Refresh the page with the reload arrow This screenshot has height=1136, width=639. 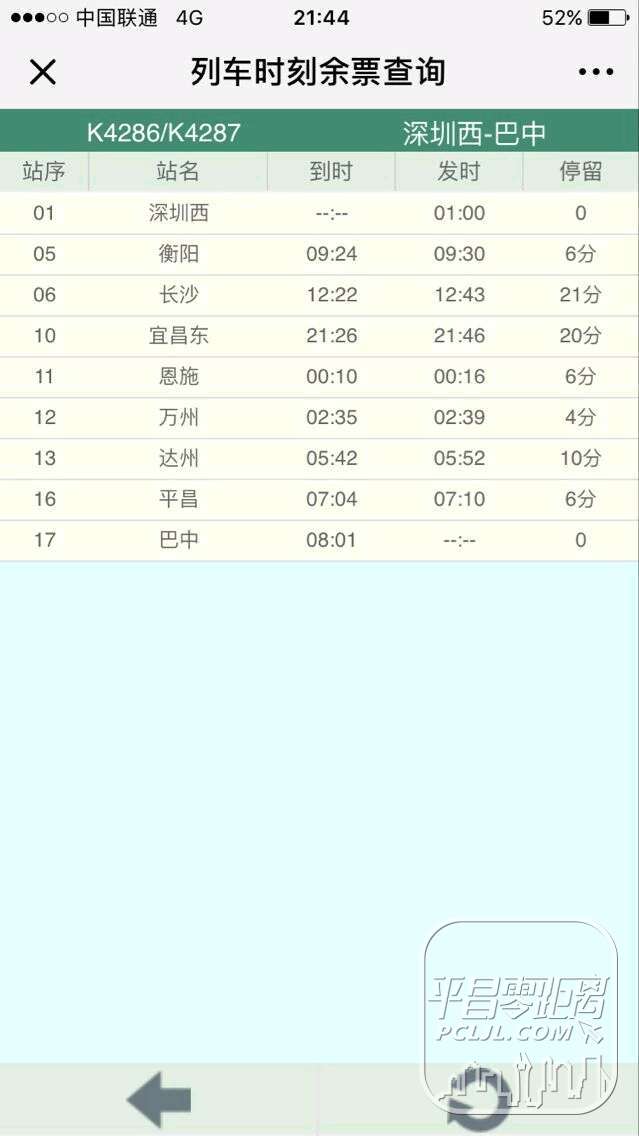pyautogui.click(x=479, y=1100)
